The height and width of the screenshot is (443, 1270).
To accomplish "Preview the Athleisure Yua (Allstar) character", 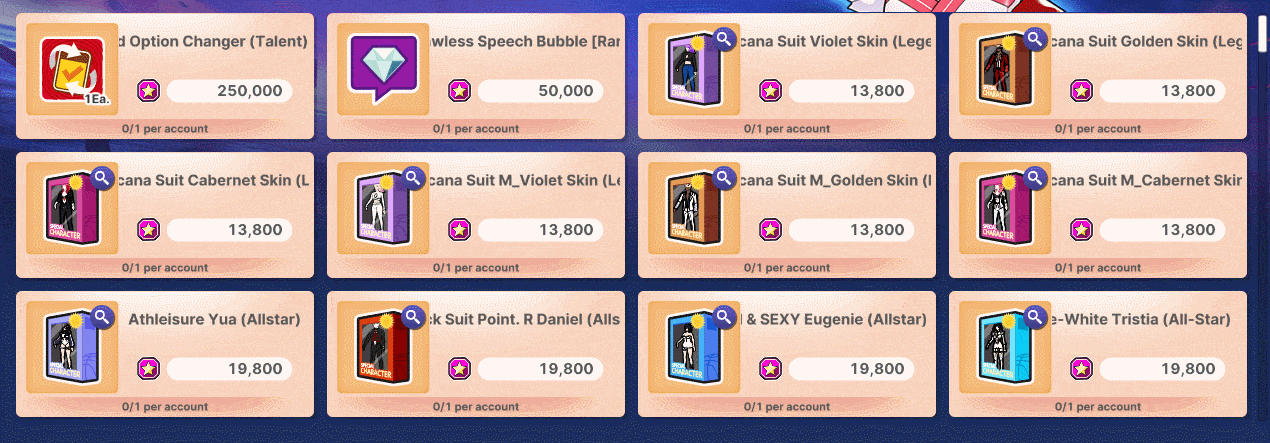I will tap(101, 318).
